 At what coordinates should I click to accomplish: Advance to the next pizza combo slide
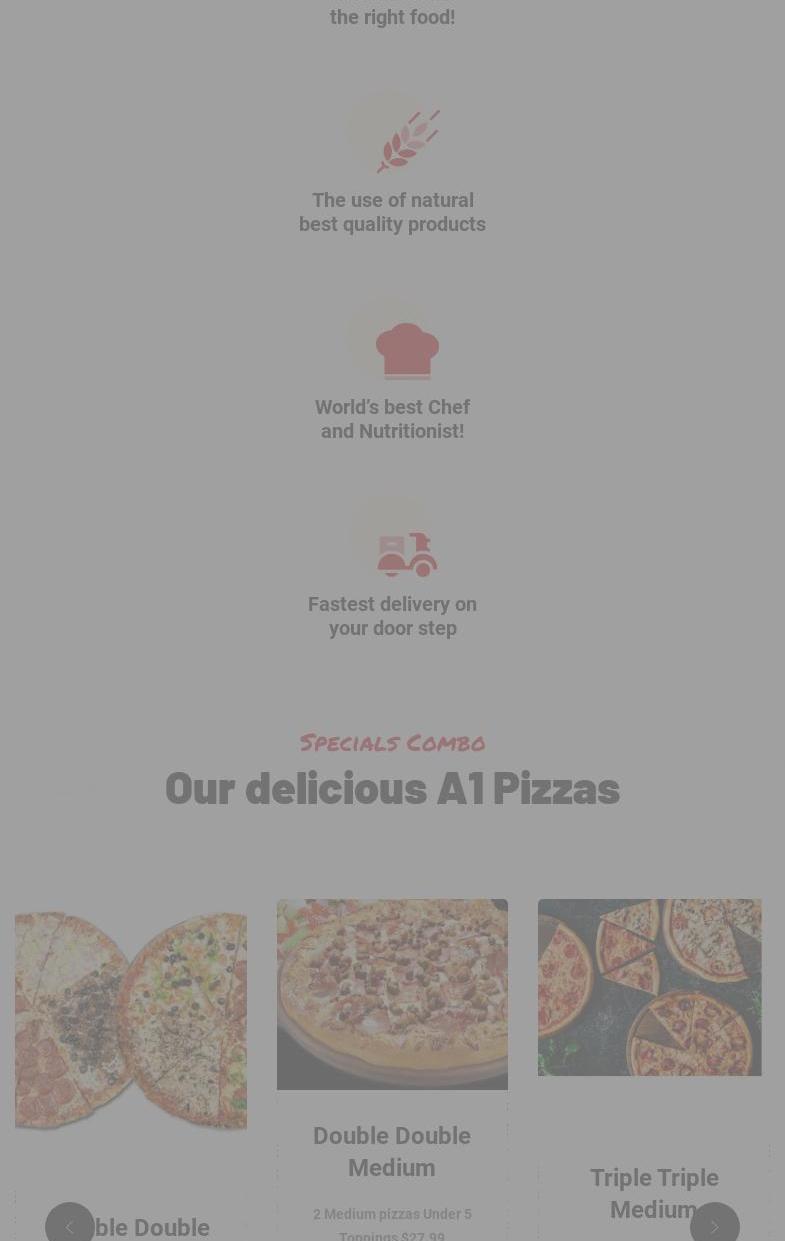pos(714,1225)
